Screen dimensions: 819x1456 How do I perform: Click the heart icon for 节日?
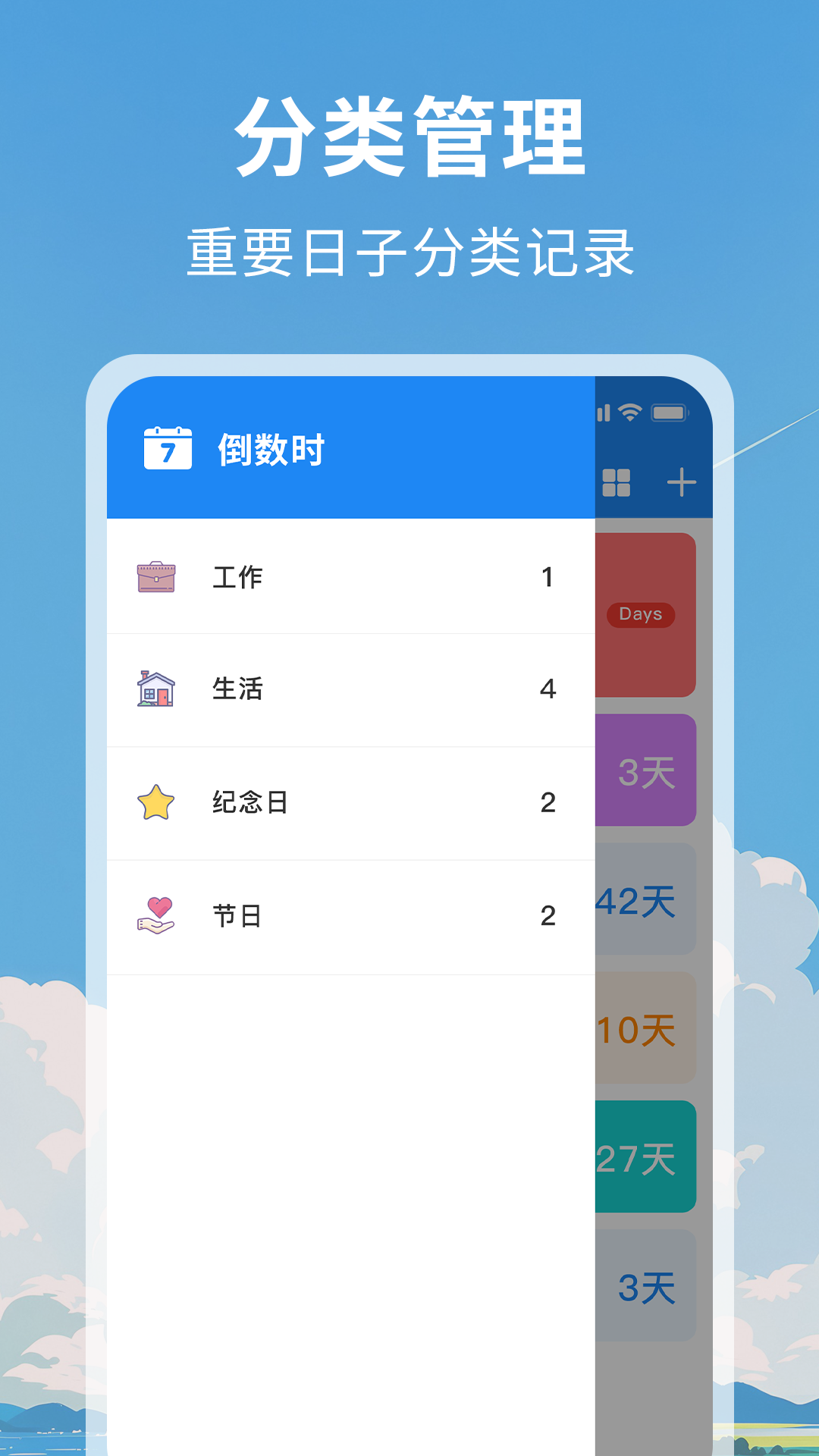coord(155,917)
